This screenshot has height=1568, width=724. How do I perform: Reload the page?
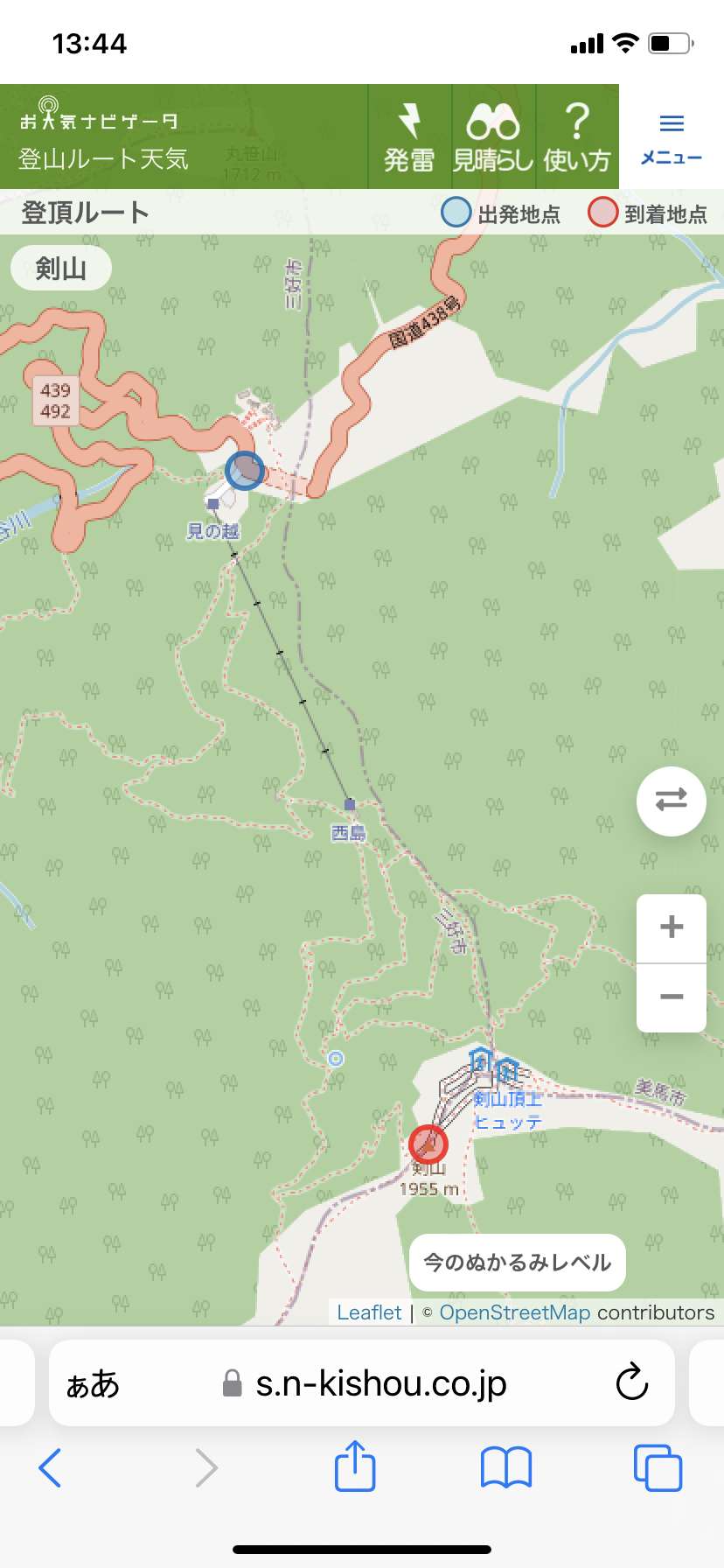[631, 1383]
